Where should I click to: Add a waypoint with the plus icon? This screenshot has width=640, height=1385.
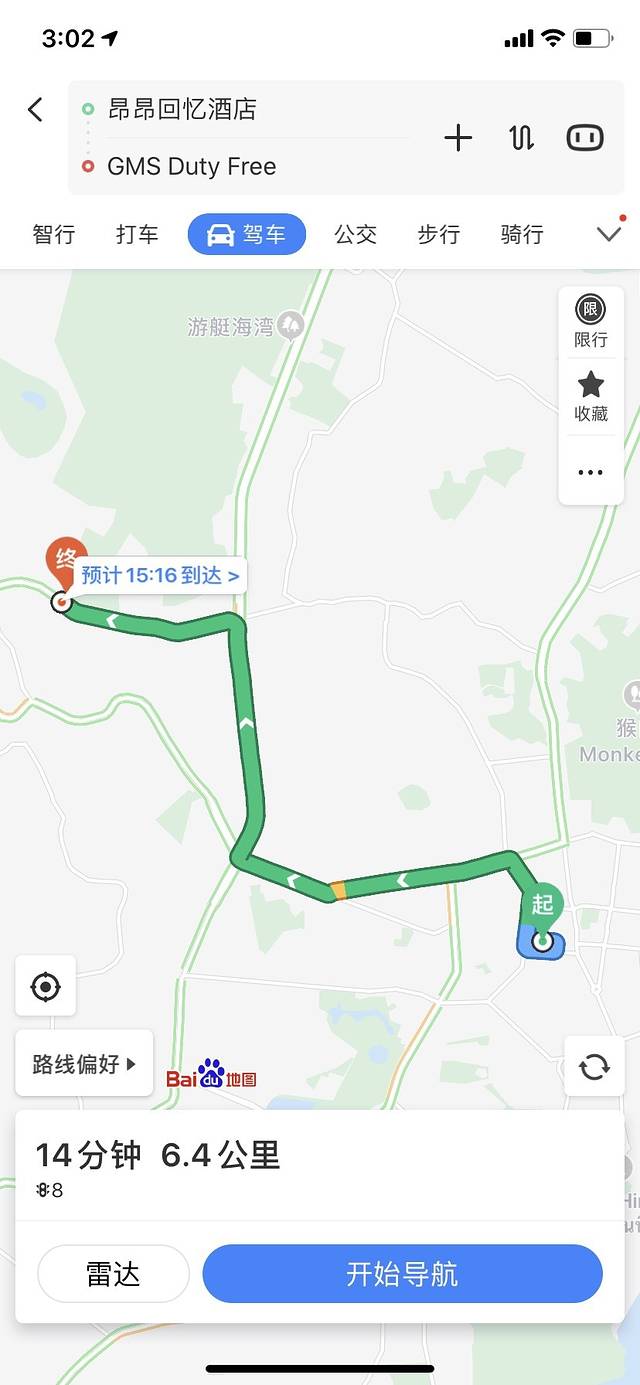457,138
